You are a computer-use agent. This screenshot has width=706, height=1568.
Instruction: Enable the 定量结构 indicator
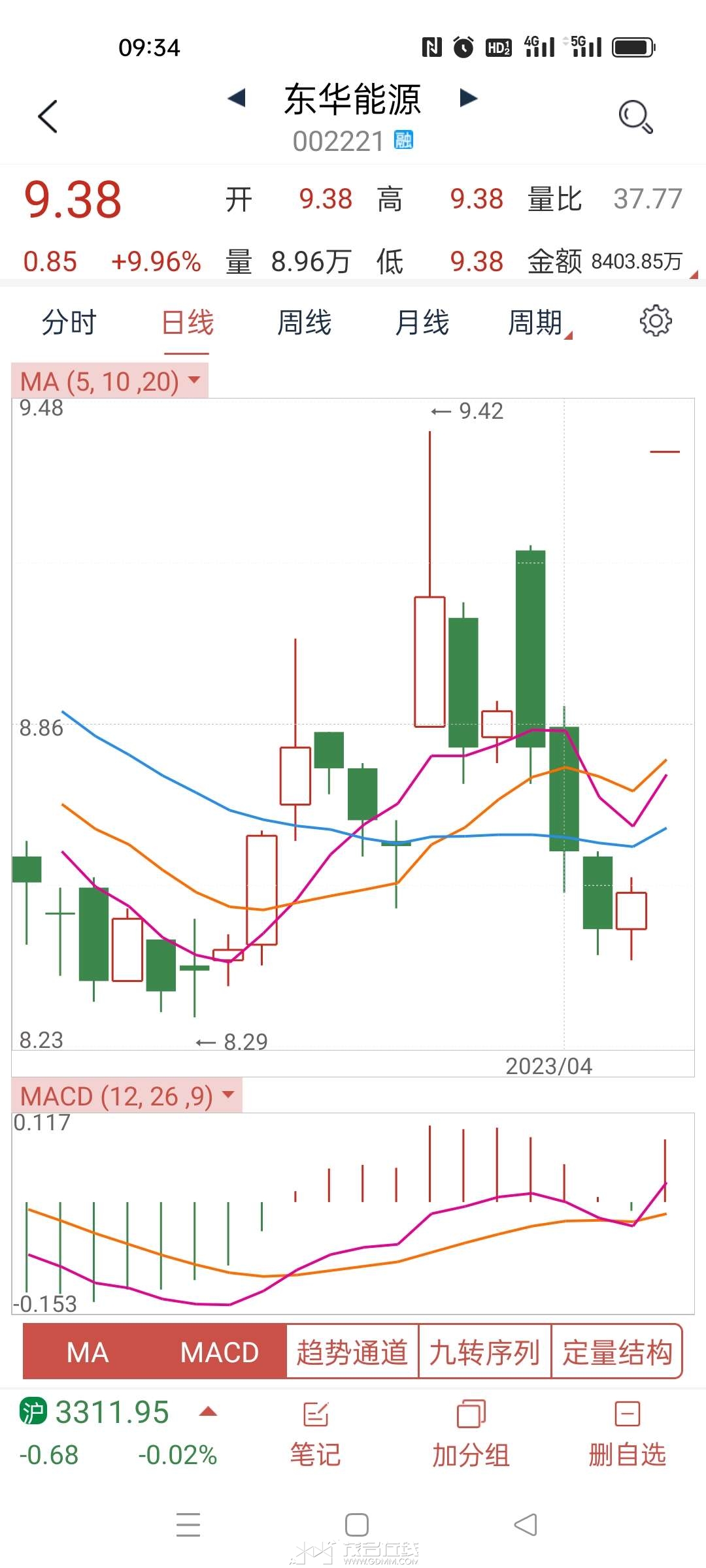click(617, 1352)
